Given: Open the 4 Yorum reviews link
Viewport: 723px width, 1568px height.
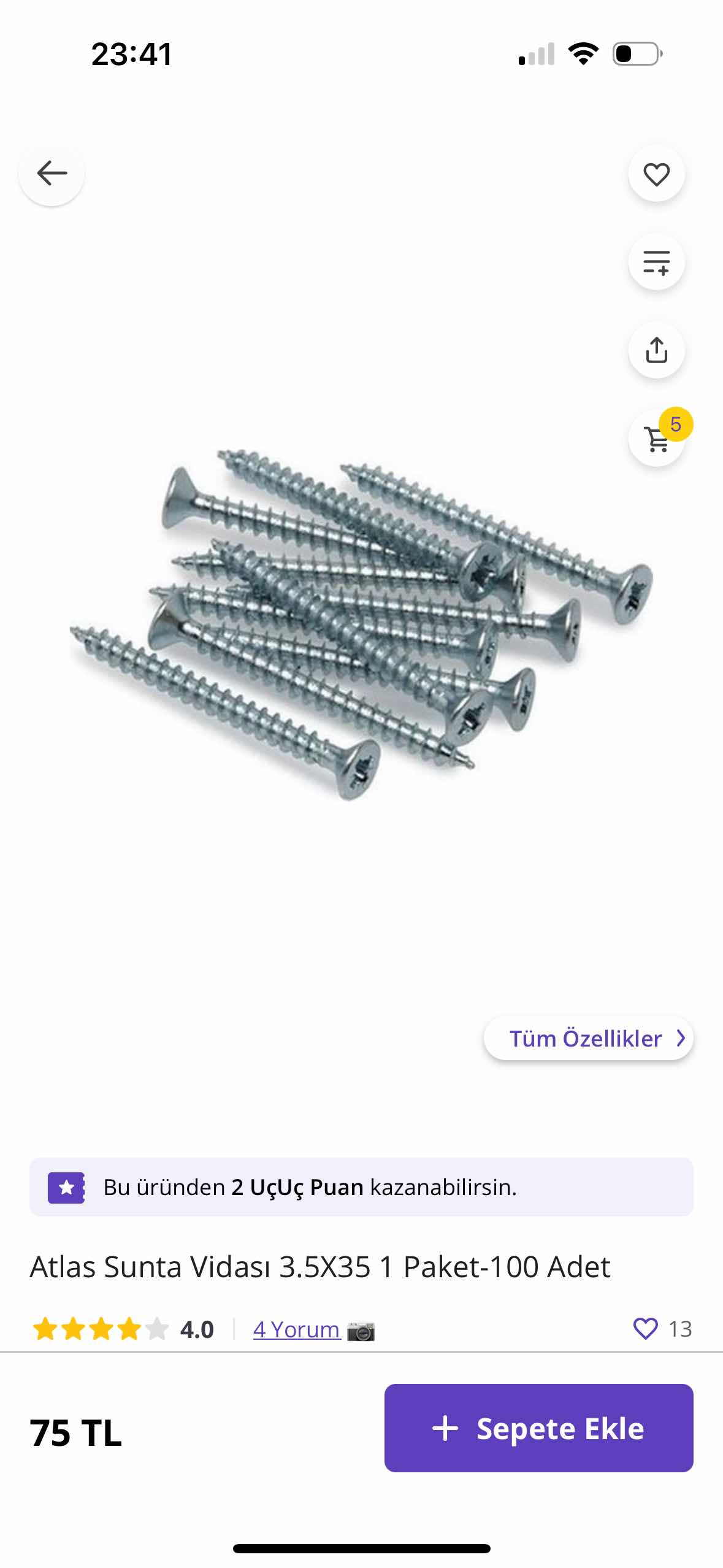Looking at the screenshot, I should (x=297, y=1329).
